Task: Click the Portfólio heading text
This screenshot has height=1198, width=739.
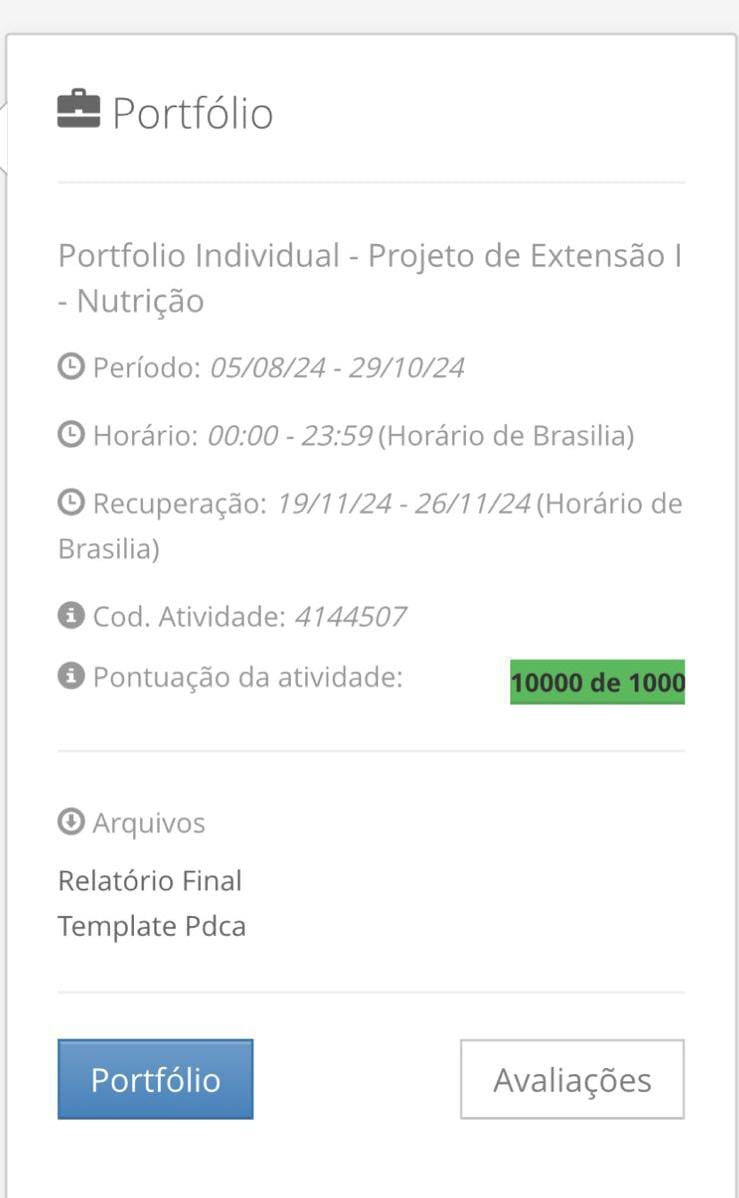Action: (195, 113)
